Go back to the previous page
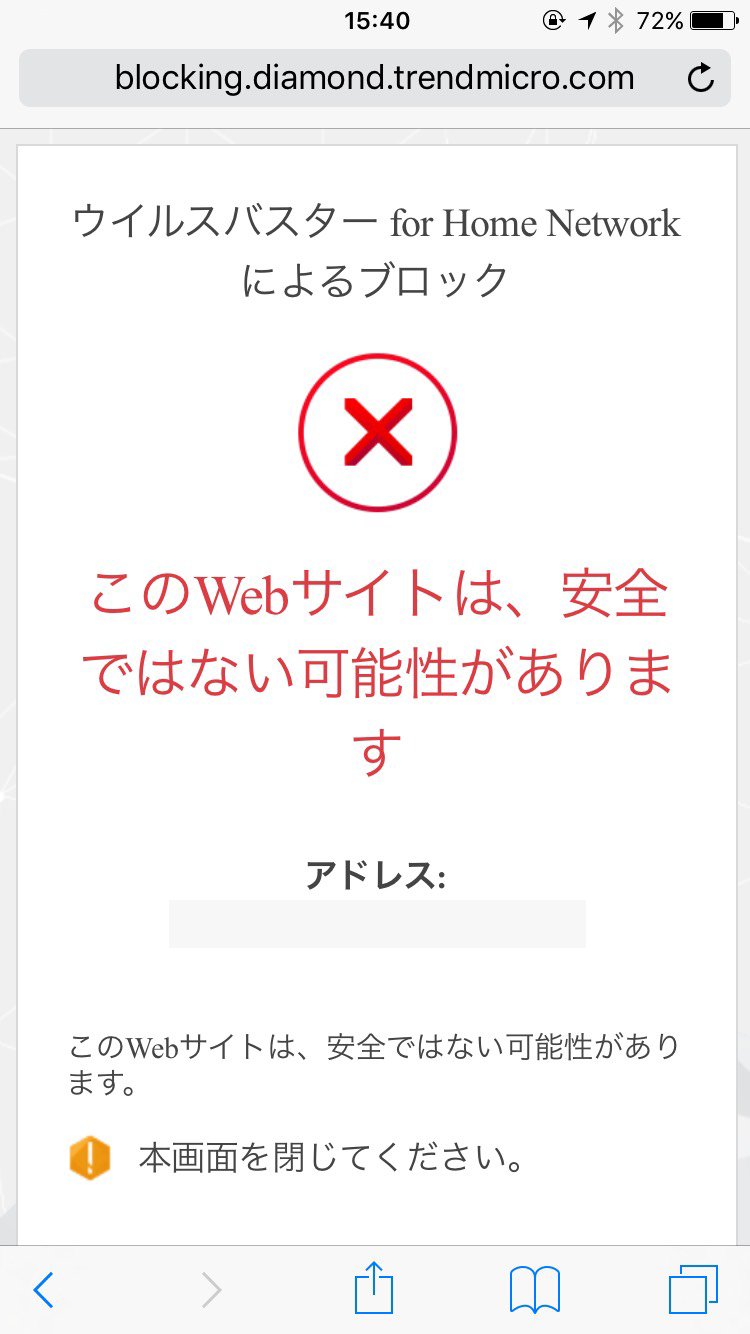Screen dimensions: 750x1334 click(43, 1290)
